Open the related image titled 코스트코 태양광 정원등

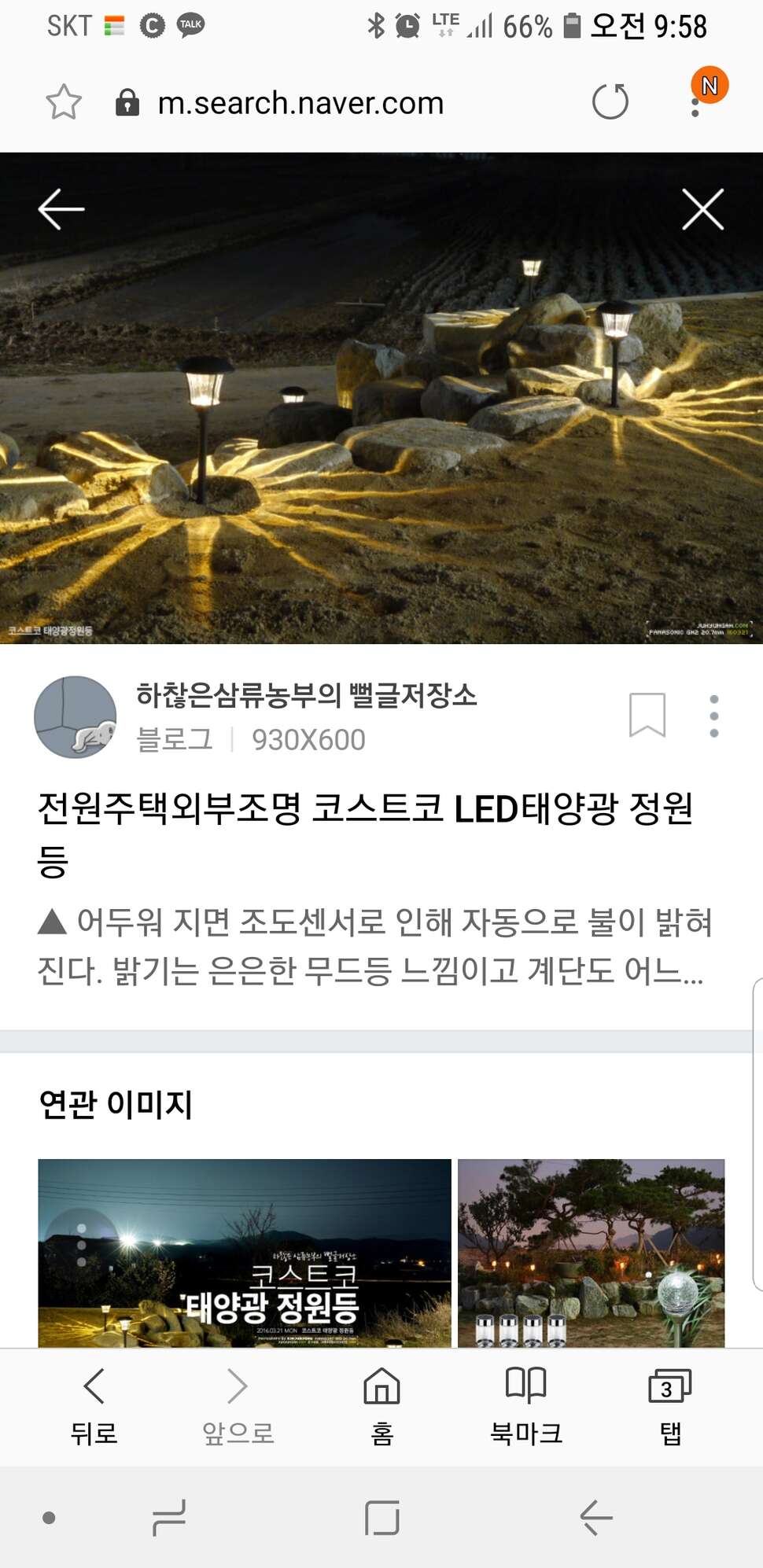[245, 1253]
